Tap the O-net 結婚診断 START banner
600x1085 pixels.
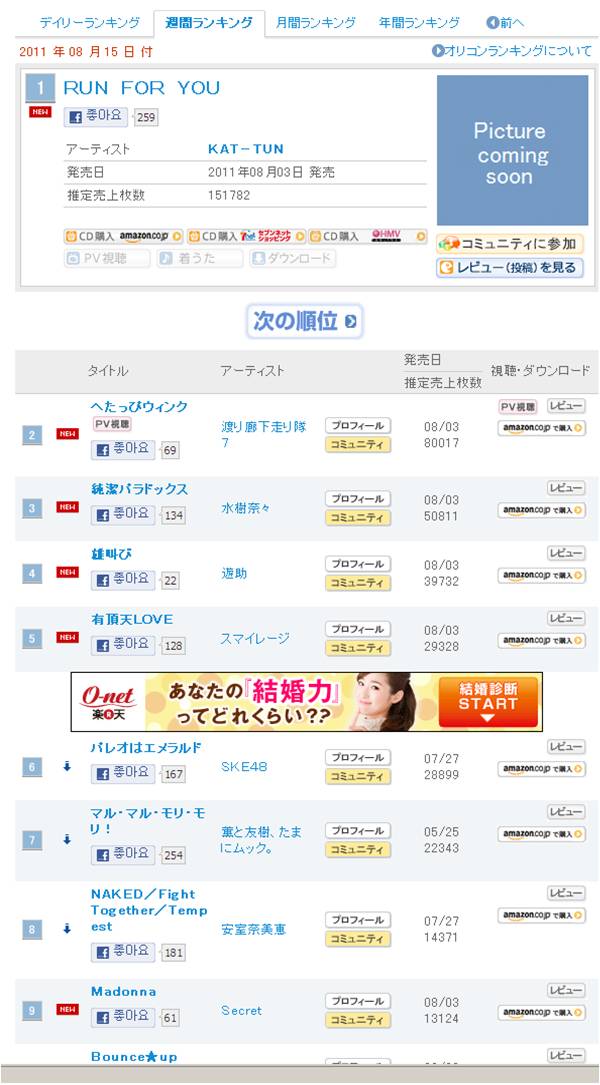[307, 702]
